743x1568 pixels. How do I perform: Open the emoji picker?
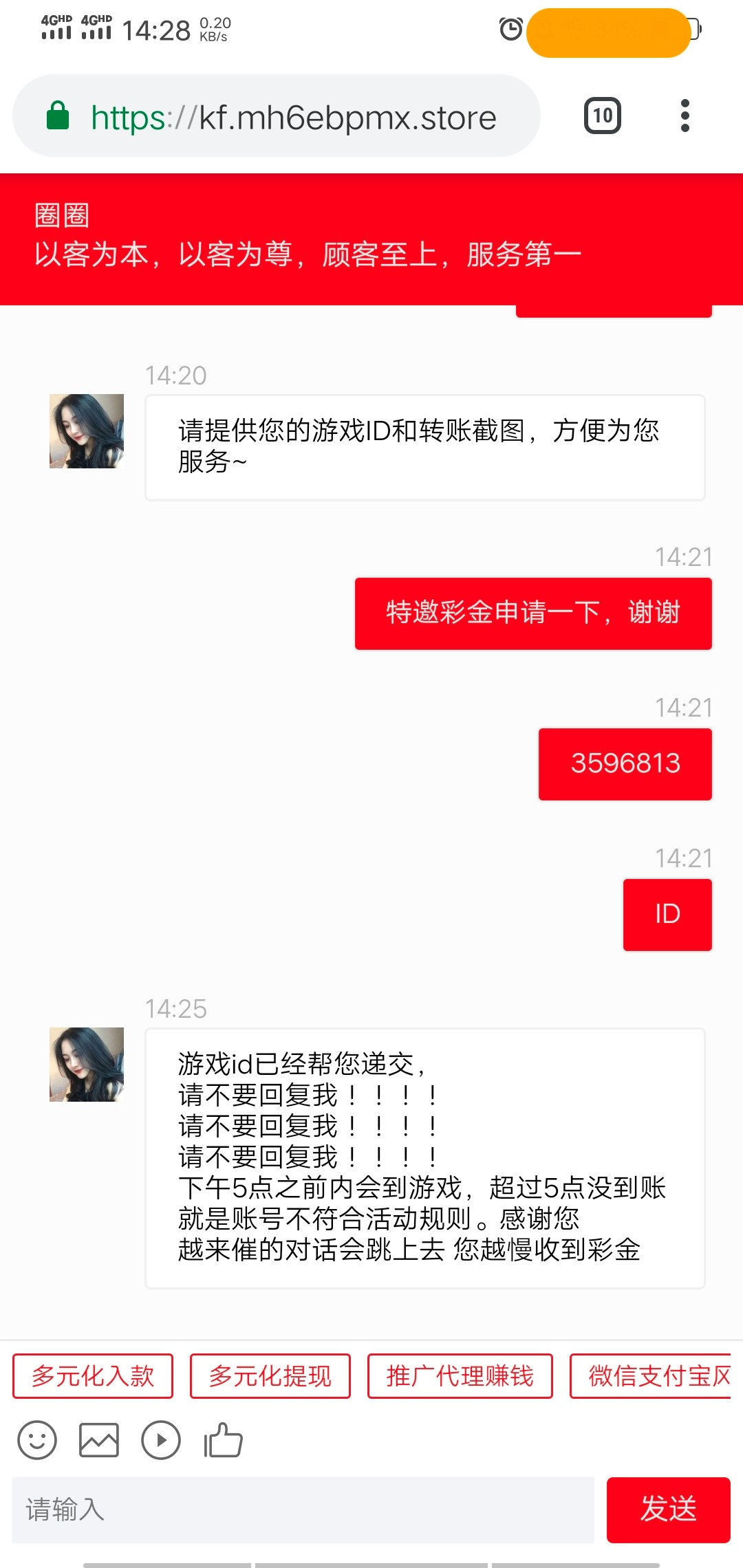(37, 1440)
